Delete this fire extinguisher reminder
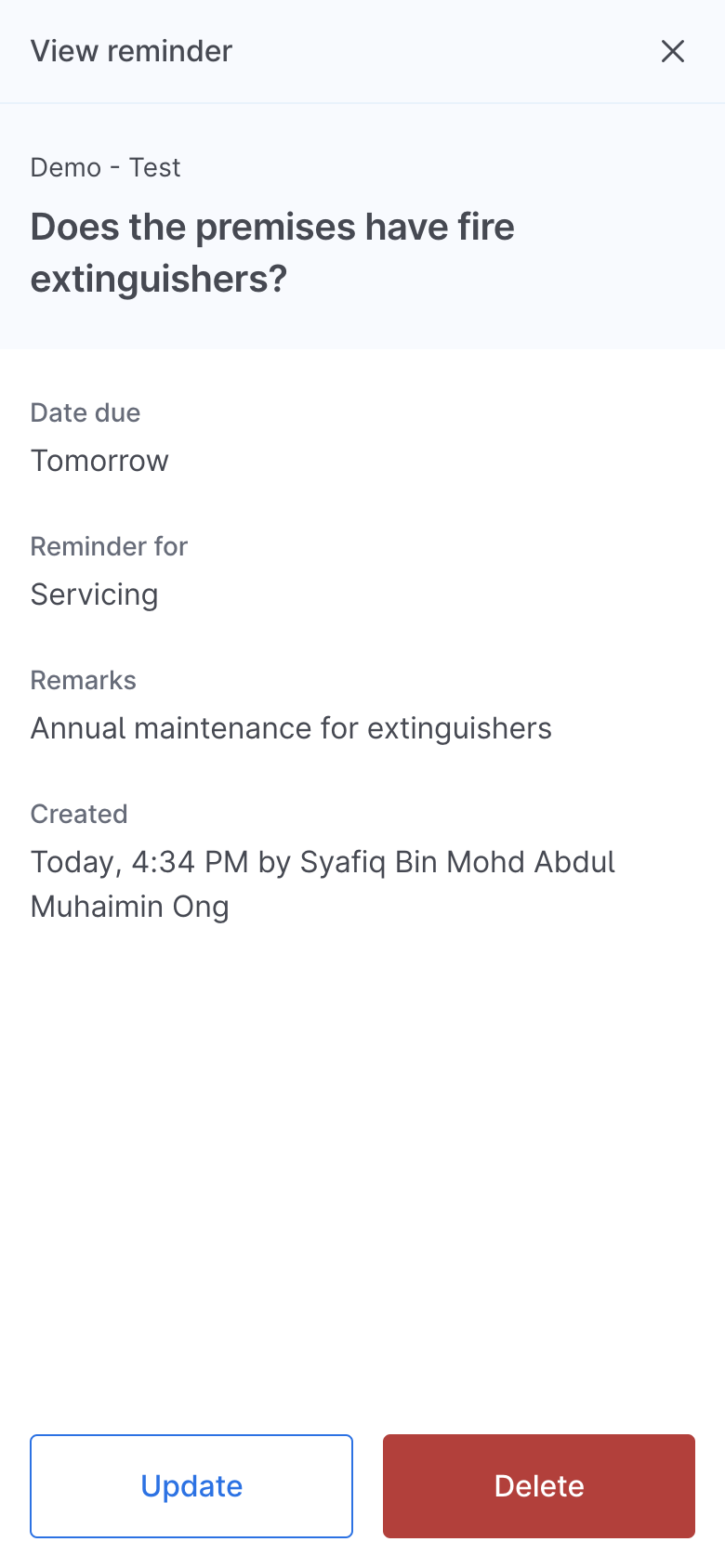This screenshot has width=725, height=1568. (538, 1485)
